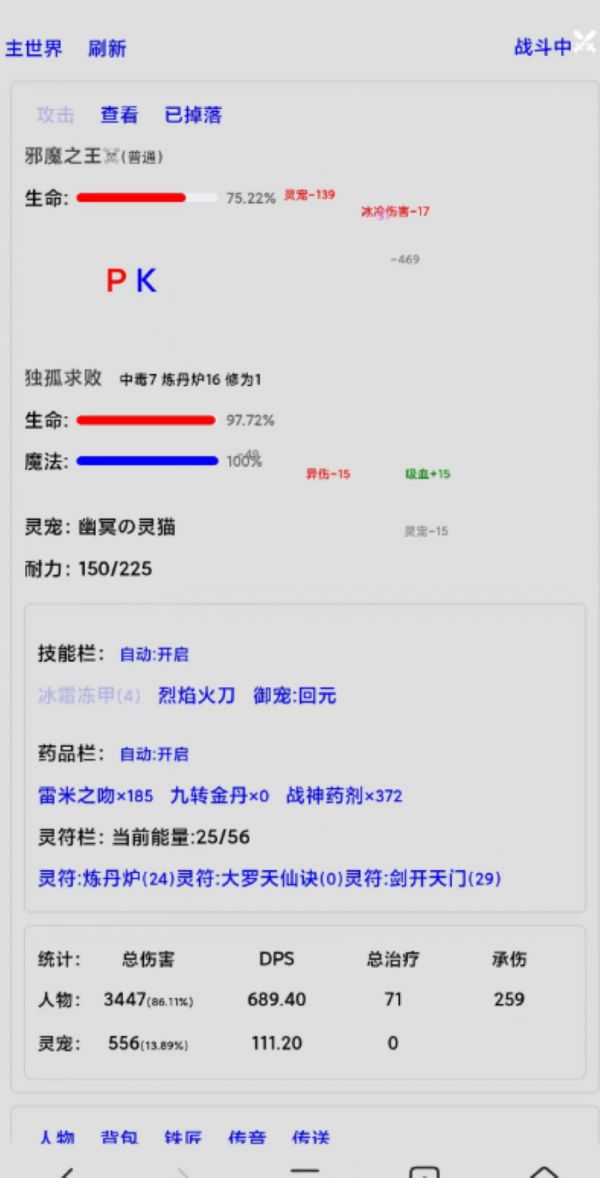Screen dimensions: 600x1178
Task: Open the 主世界 link
Action: click(x=34, y=48)
